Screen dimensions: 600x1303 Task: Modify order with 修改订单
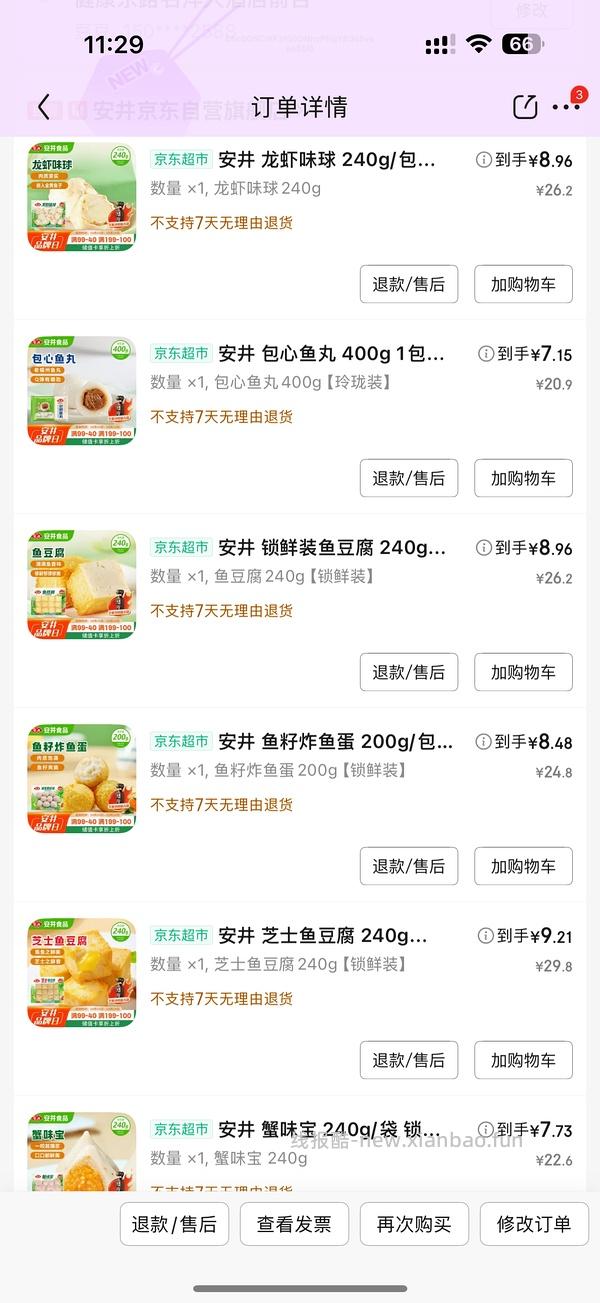pos(534,1224)
